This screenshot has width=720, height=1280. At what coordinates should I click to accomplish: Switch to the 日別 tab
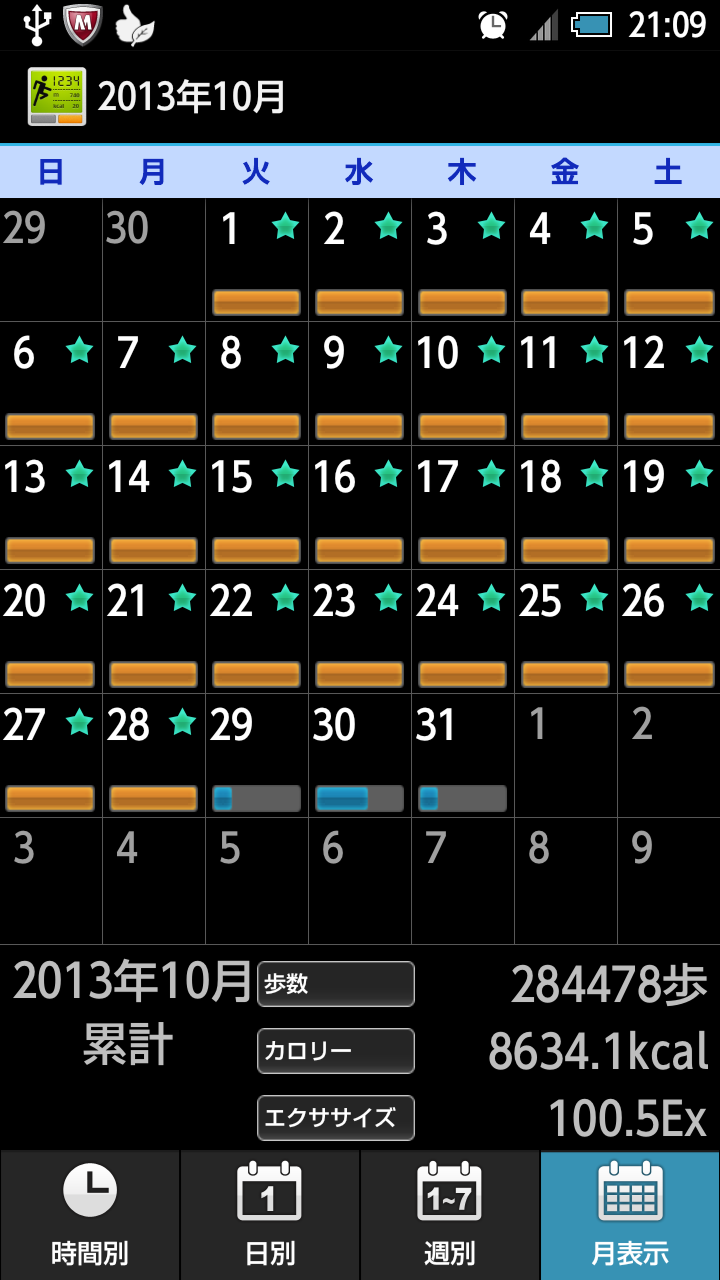(x=270, y=1215)
